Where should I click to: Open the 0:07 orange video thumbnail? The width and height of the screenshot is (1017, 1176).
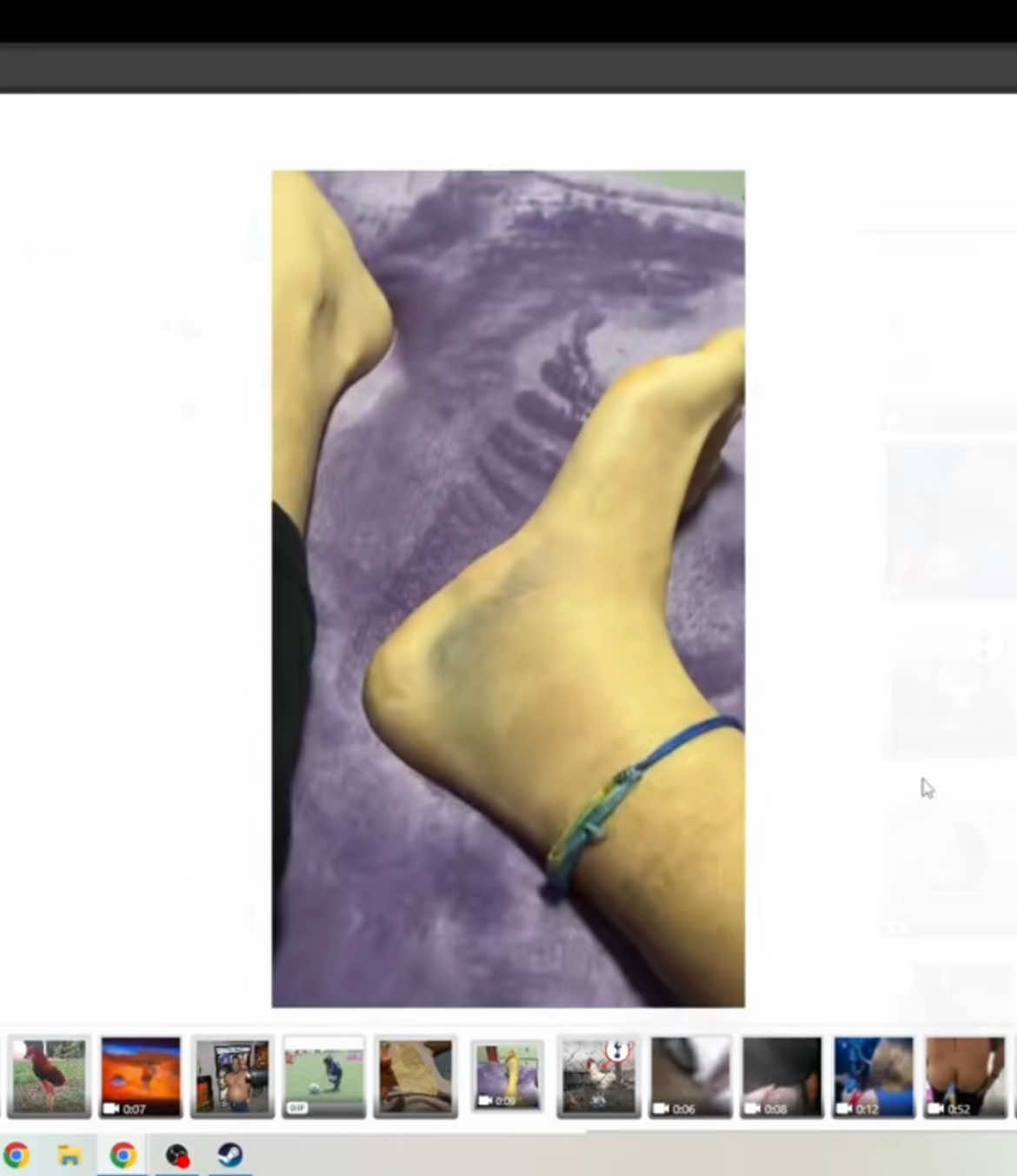pos(141,1076)
